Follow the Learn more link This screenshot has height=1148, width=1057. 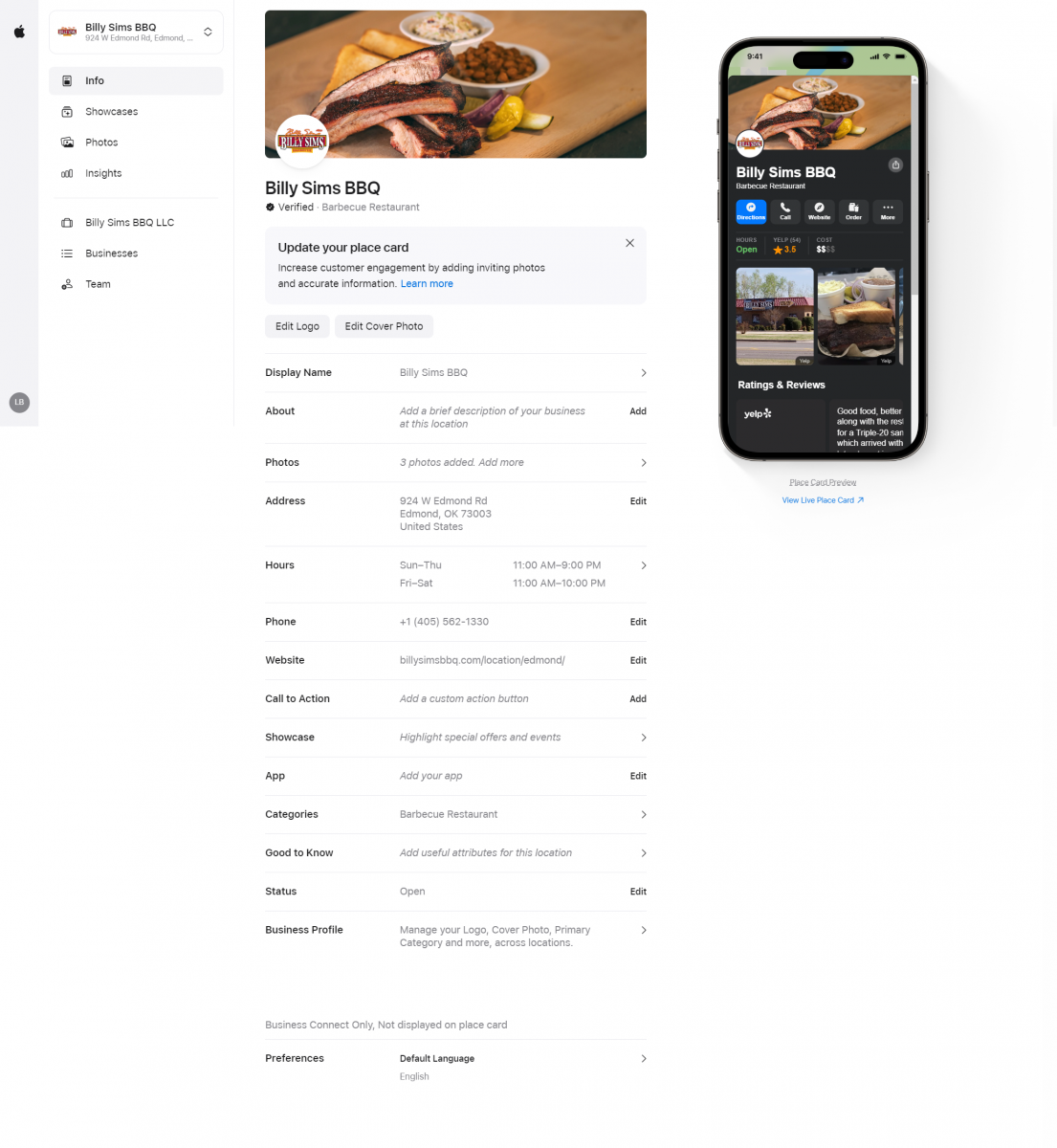pos(427,284)
